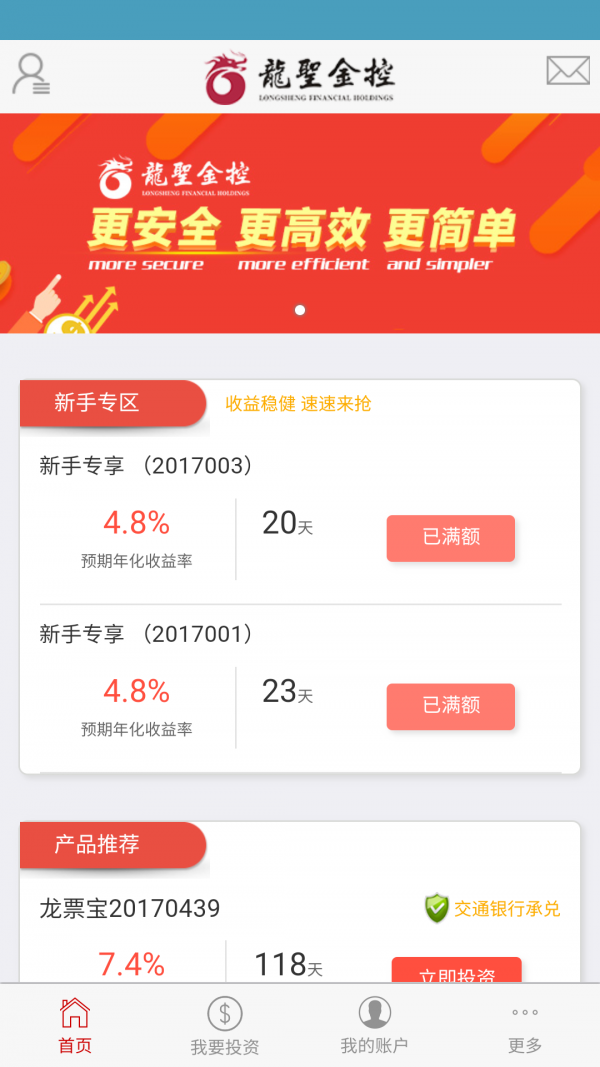Tap 已满额 button for 新手专享 (2017003)
This screenshot has height=1067, width=600.
pyautogui.click(x=450, y=538)
